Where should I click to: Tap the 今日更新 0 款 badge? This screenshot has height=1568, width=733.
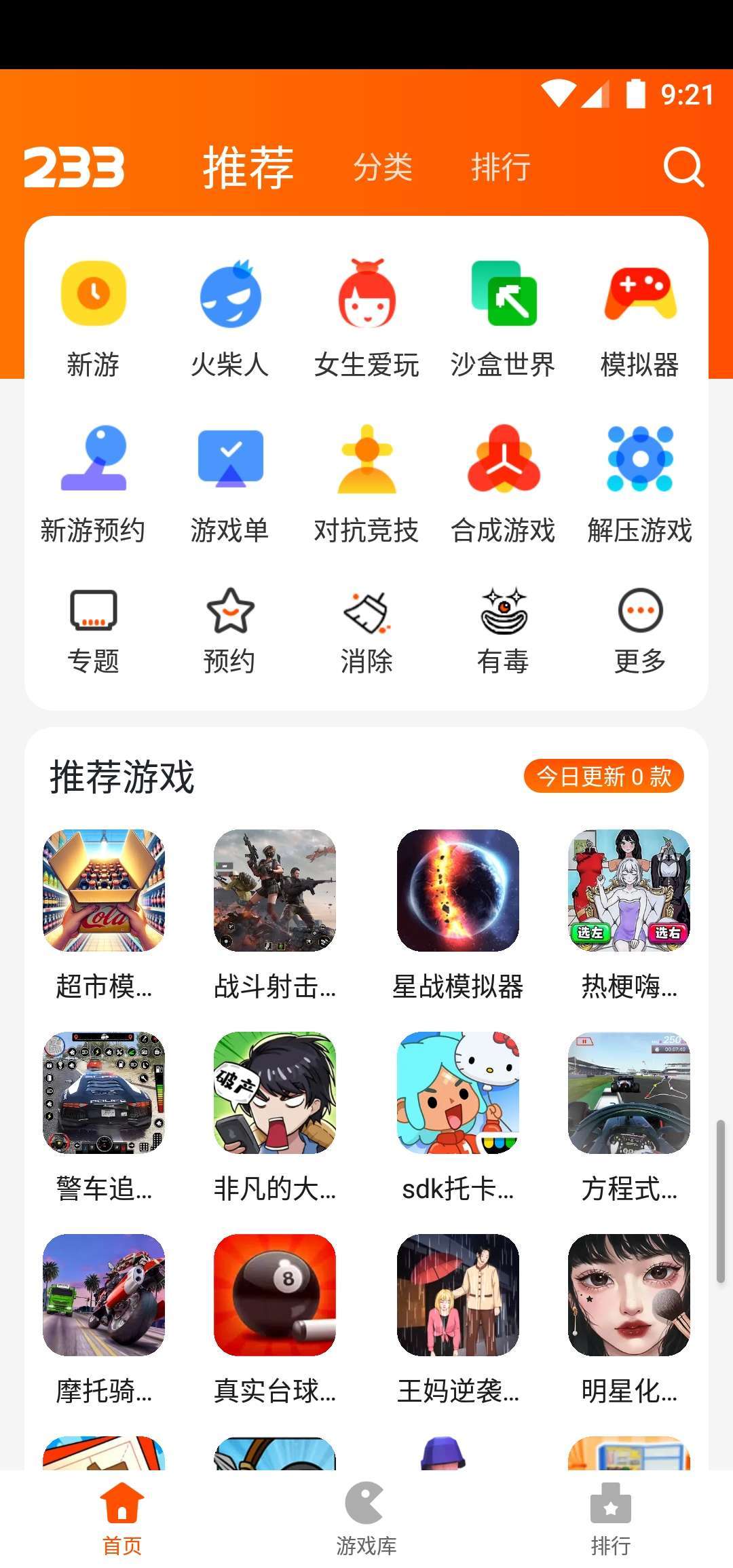(603, 776)
